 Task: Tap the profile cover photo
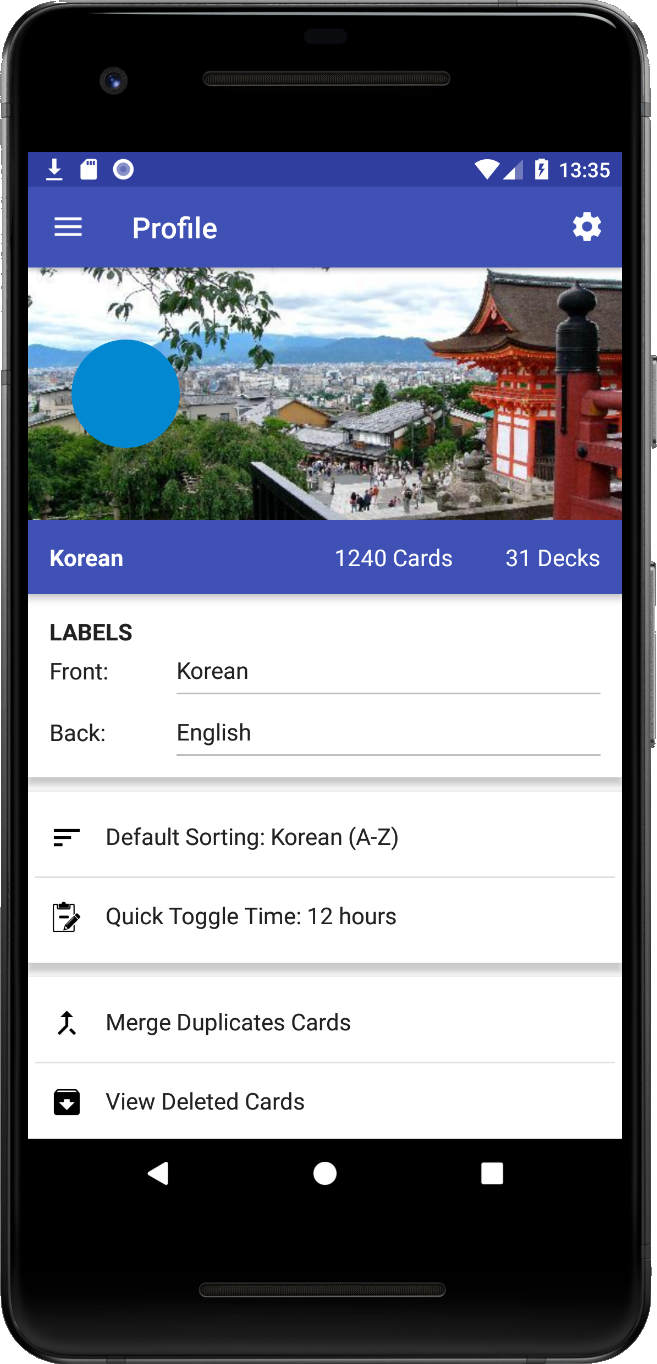[x=400, y=393]
